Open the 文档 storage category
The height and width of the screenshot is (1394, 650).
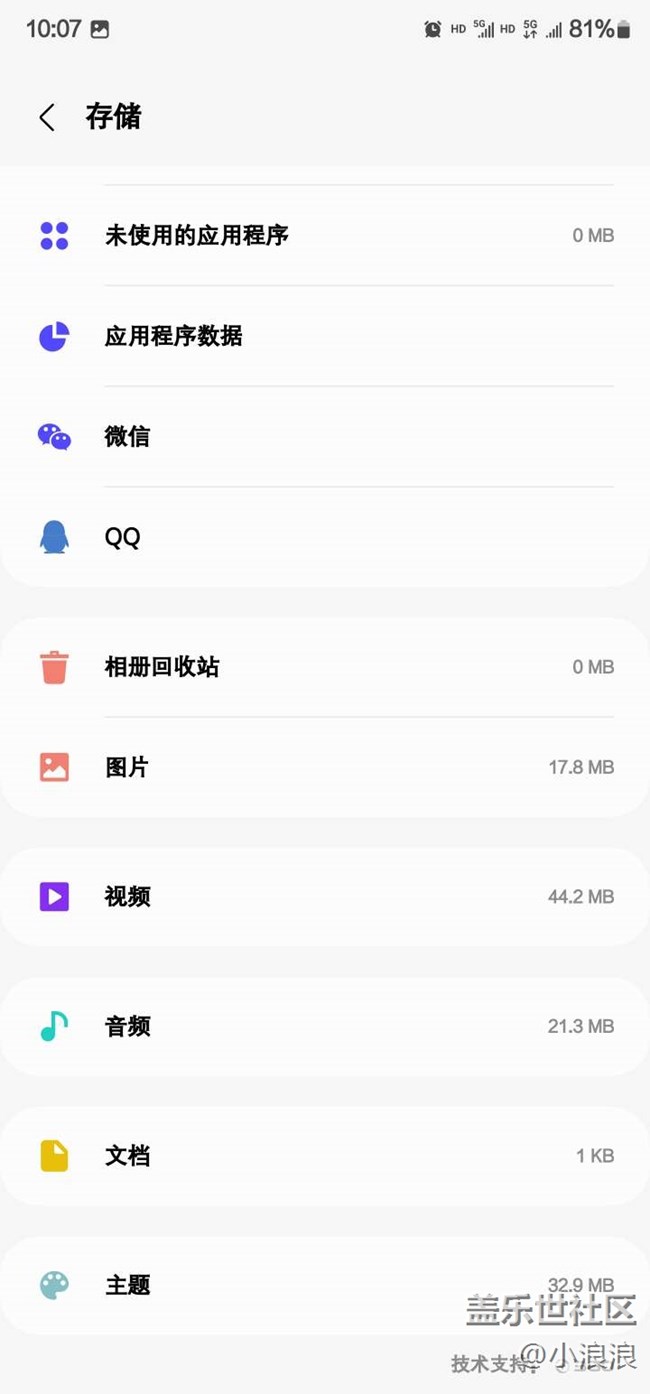(x=325, y=1156)
